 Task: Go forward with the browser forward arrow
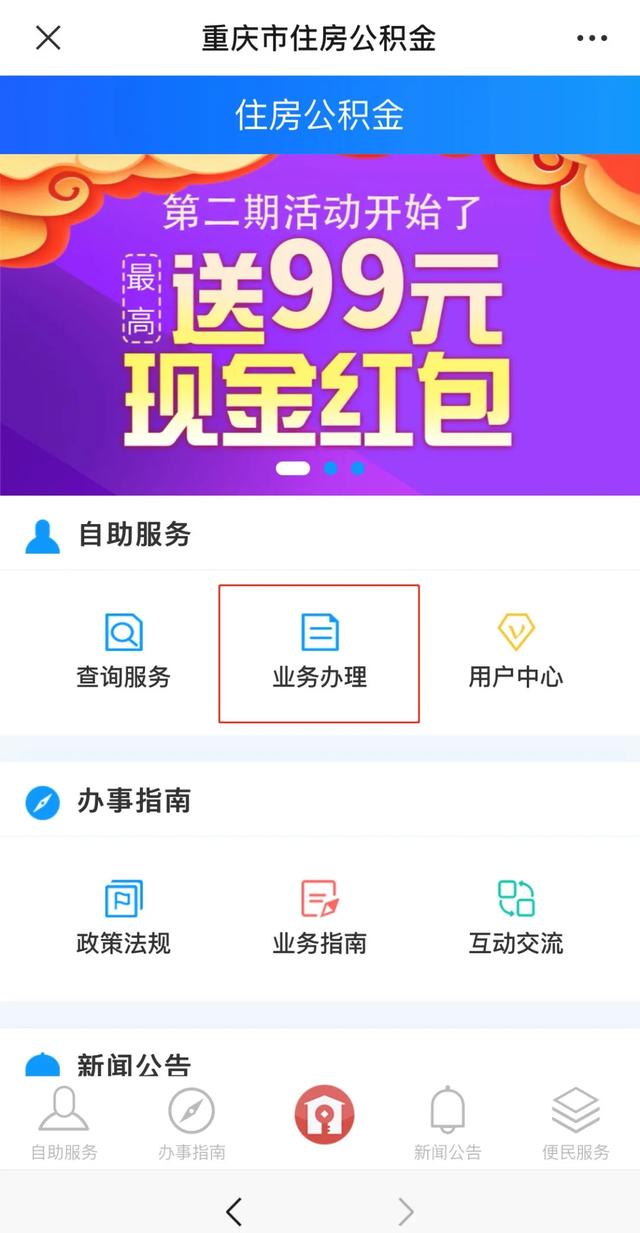(405, 1212)
